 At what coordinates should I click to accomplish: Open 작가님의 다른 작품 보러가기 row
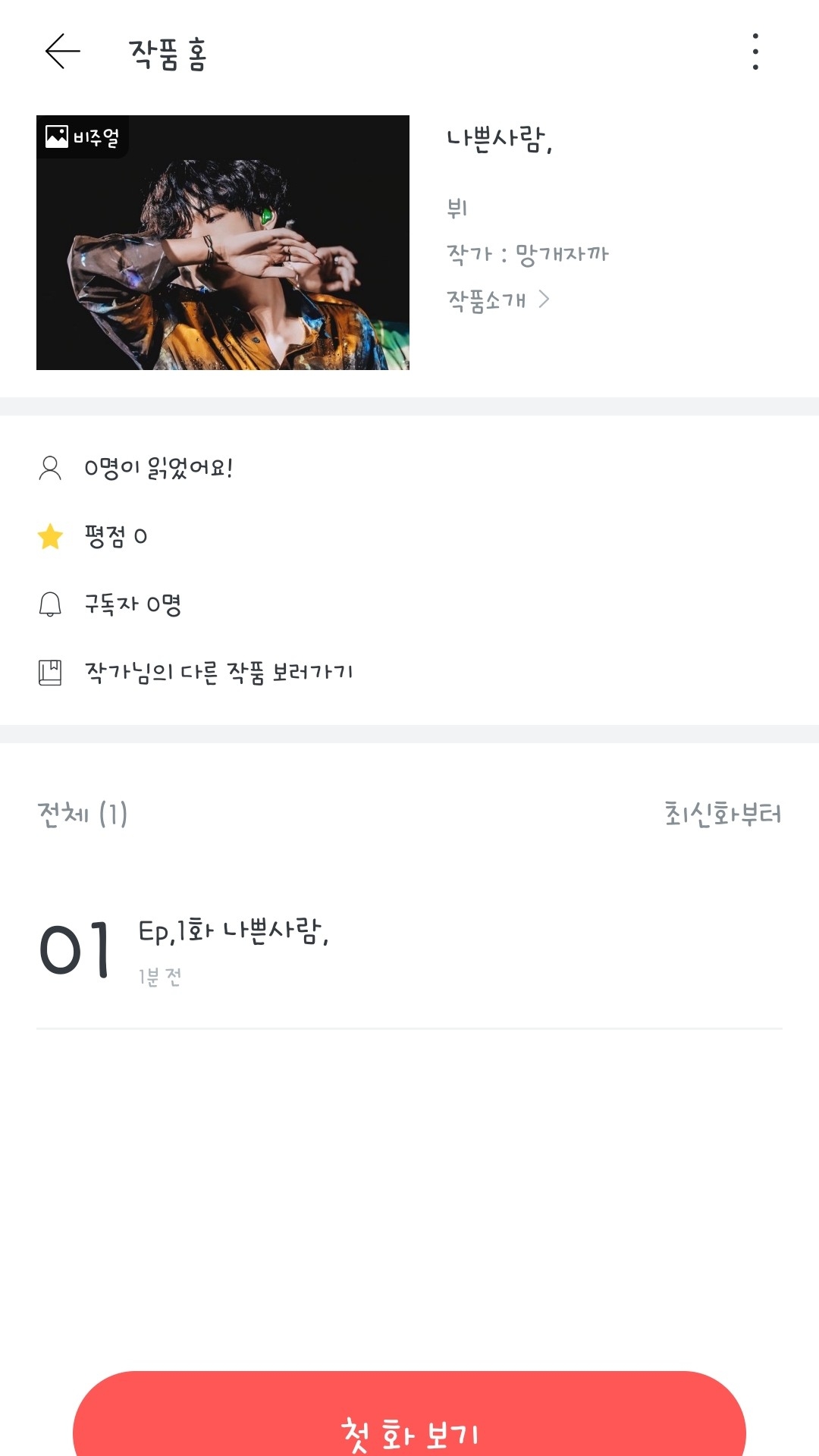pyautogui.click(x=218, y=673)
